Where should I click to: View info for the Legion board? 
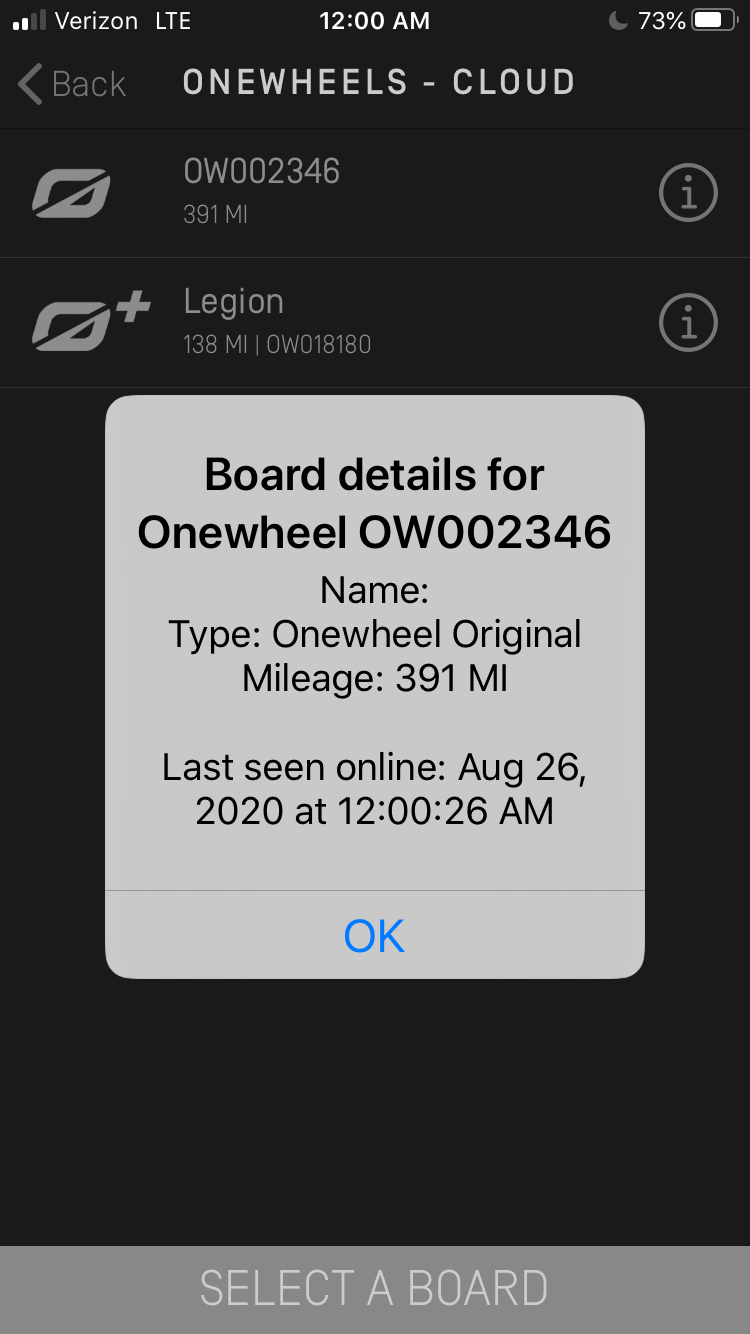tap(688, 322)
